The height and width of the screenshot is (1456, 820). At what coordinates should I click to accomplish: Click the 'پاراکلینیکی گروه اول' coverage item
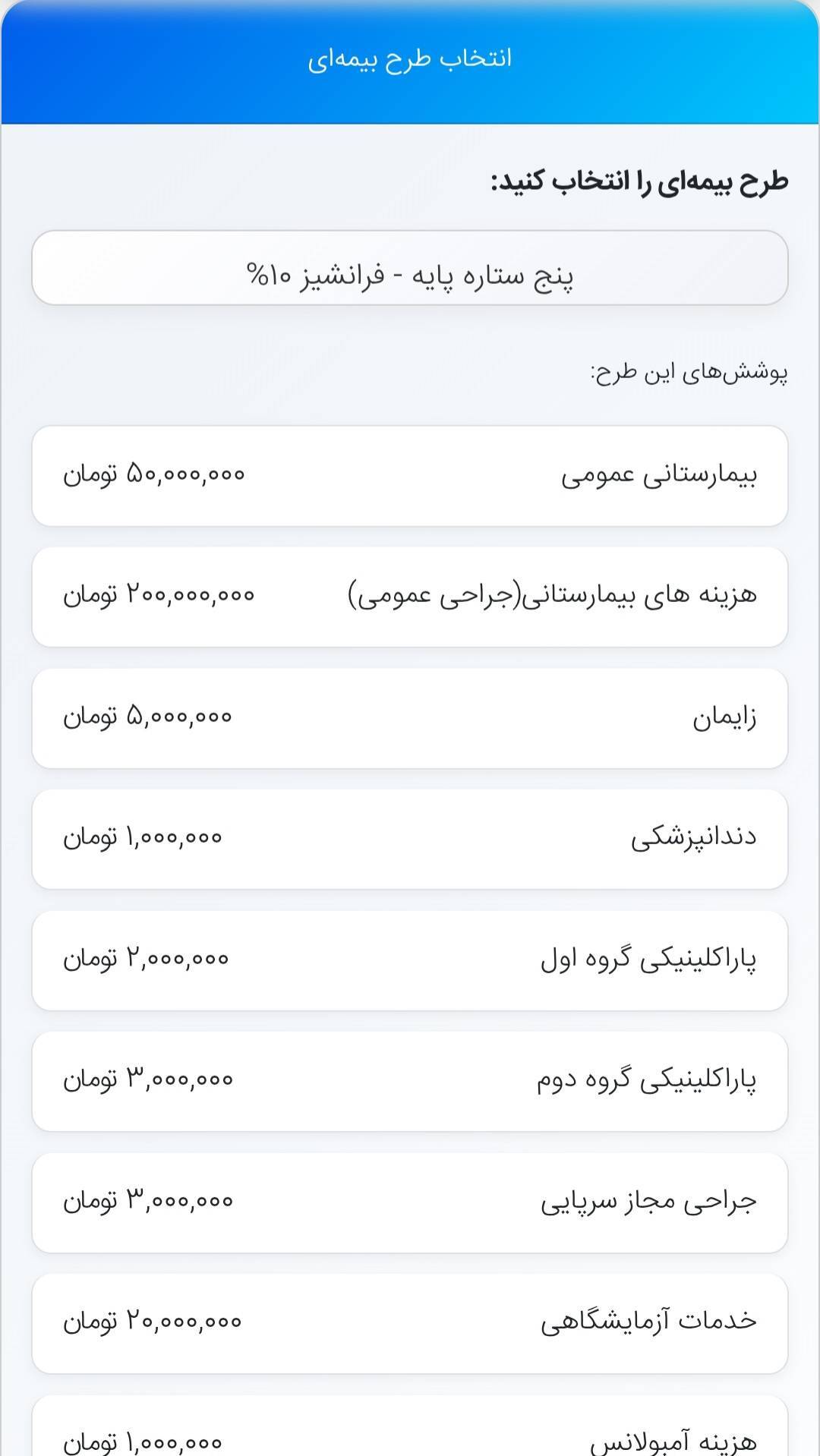tap(410, 958)
